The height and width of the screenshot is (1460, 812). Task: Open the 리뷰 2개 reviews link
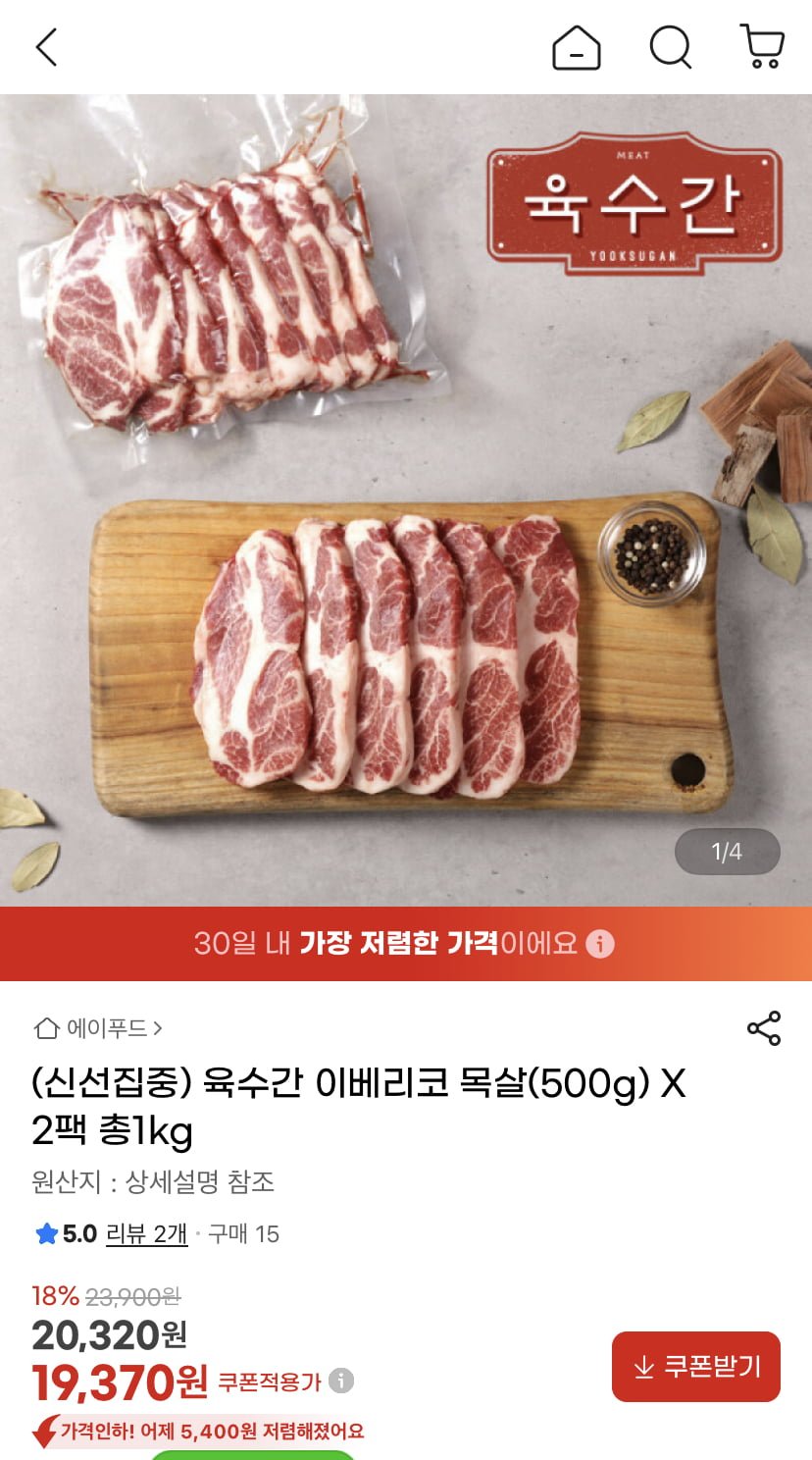tap(146, 1233)
